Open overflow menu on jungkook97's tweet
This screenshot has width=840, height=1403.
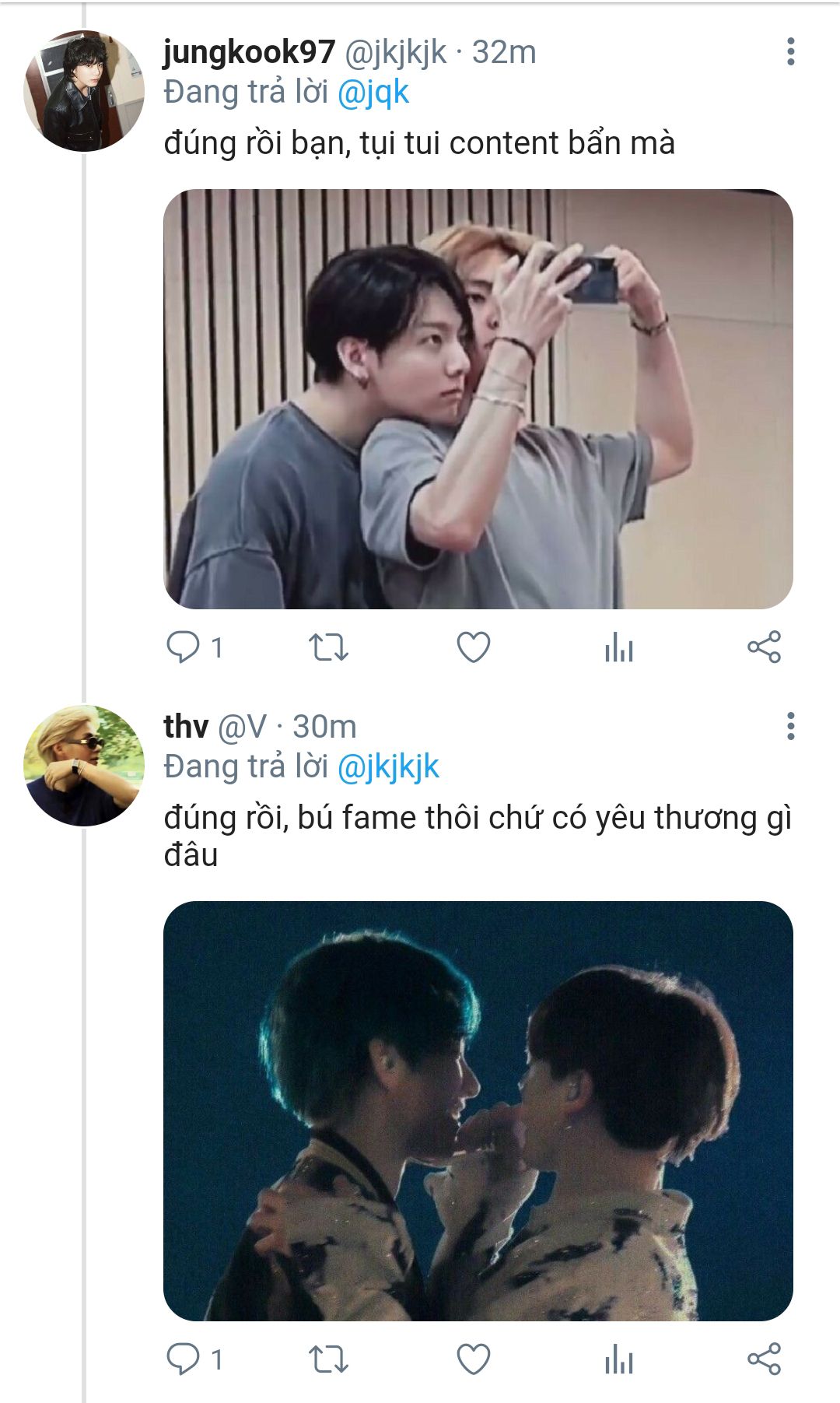tap(790, 52)
